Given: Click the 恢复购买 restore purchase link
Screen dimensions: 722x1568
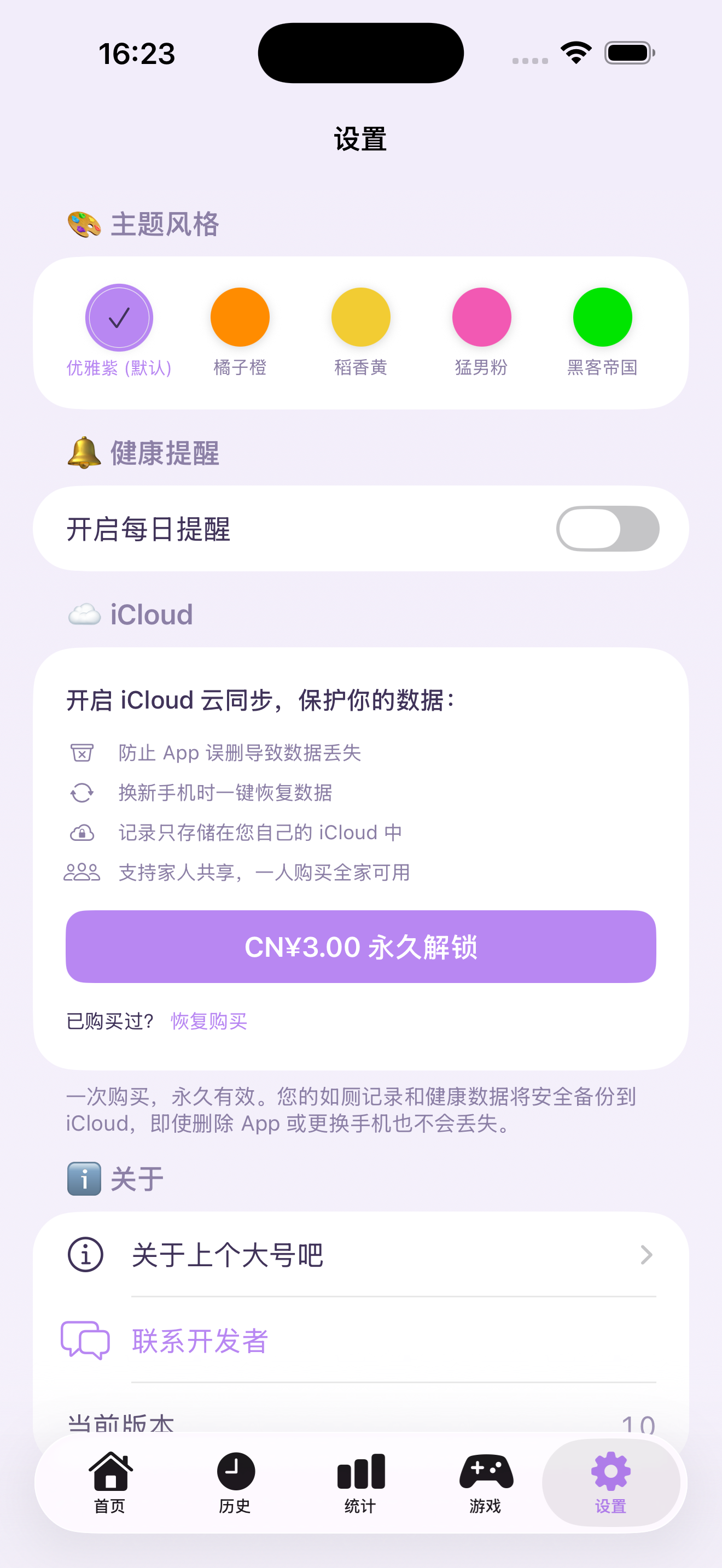Looking at the screenshot, I should 209,1021.
